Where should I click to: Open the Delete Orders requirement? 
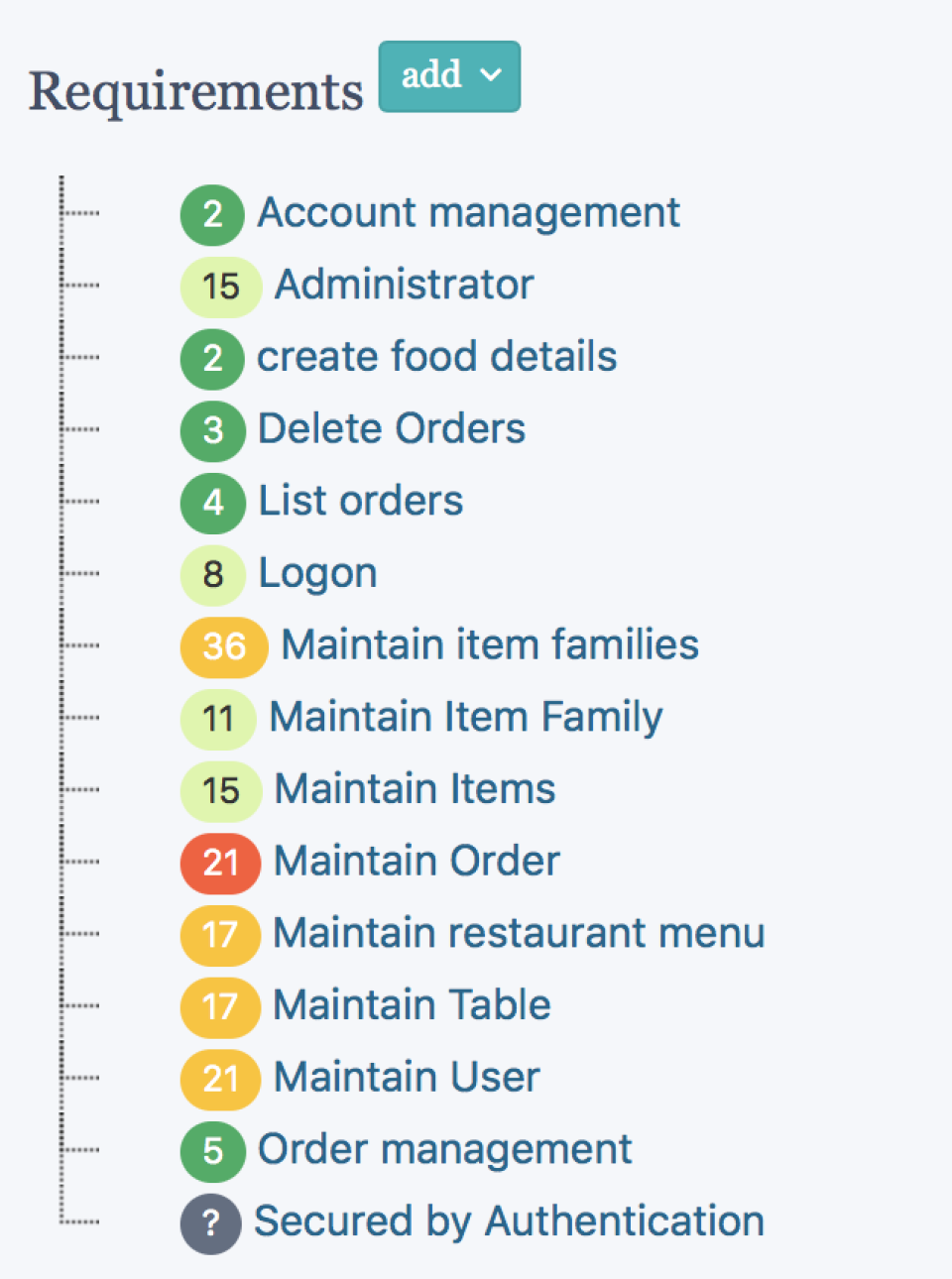pos(392,429)
